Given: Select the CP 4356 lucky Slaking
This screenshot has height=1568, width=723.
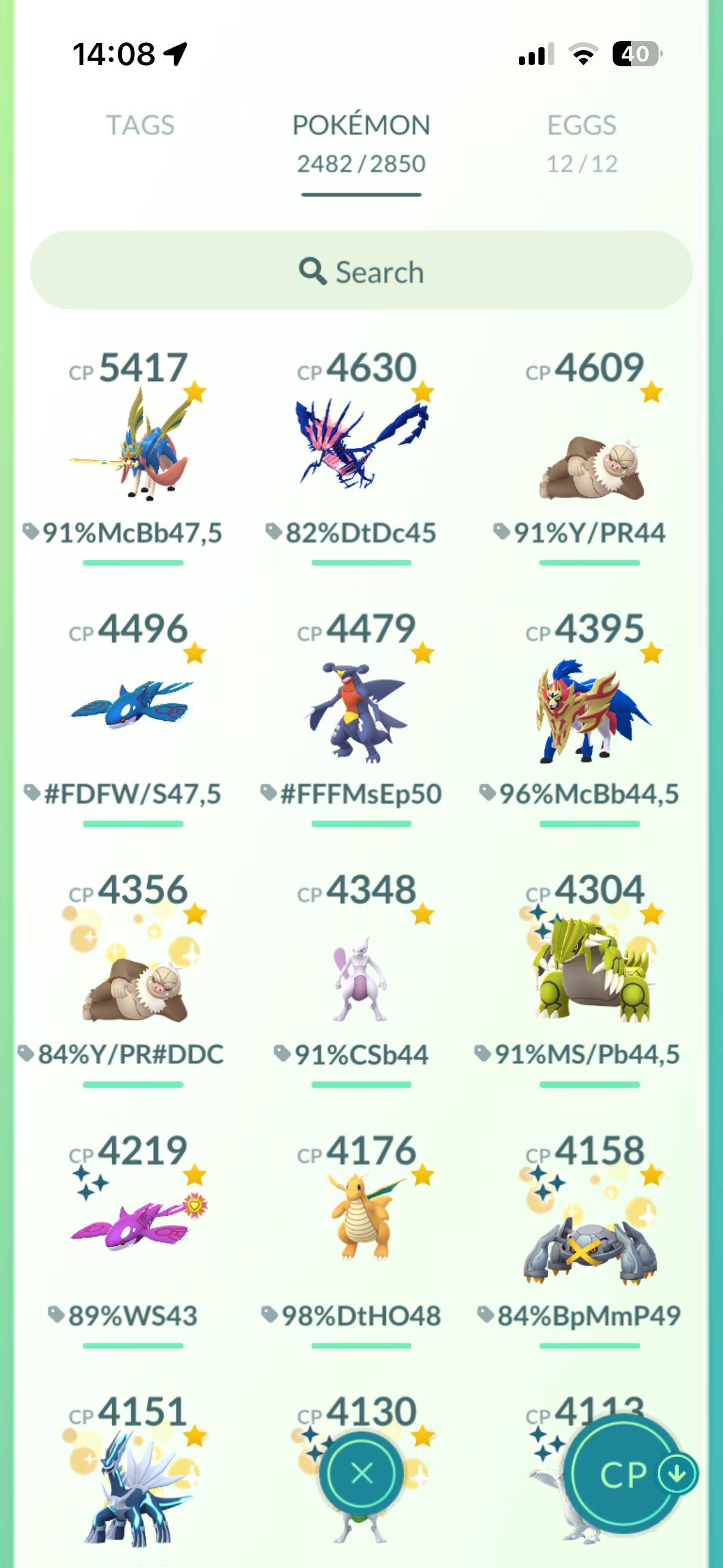Looking at the screenshot, I should (133, 975).
